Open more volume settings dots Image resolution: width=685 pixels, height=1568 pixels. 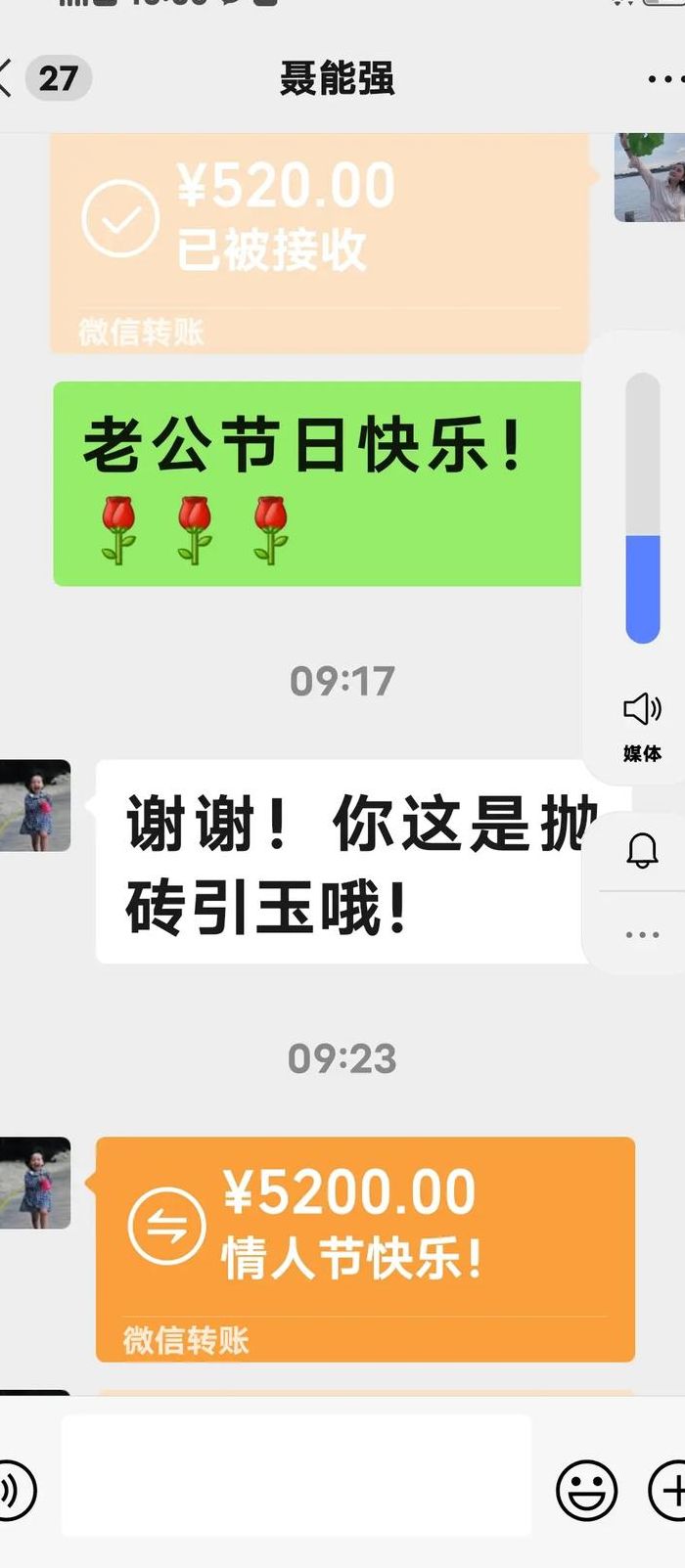click(642, 934)
